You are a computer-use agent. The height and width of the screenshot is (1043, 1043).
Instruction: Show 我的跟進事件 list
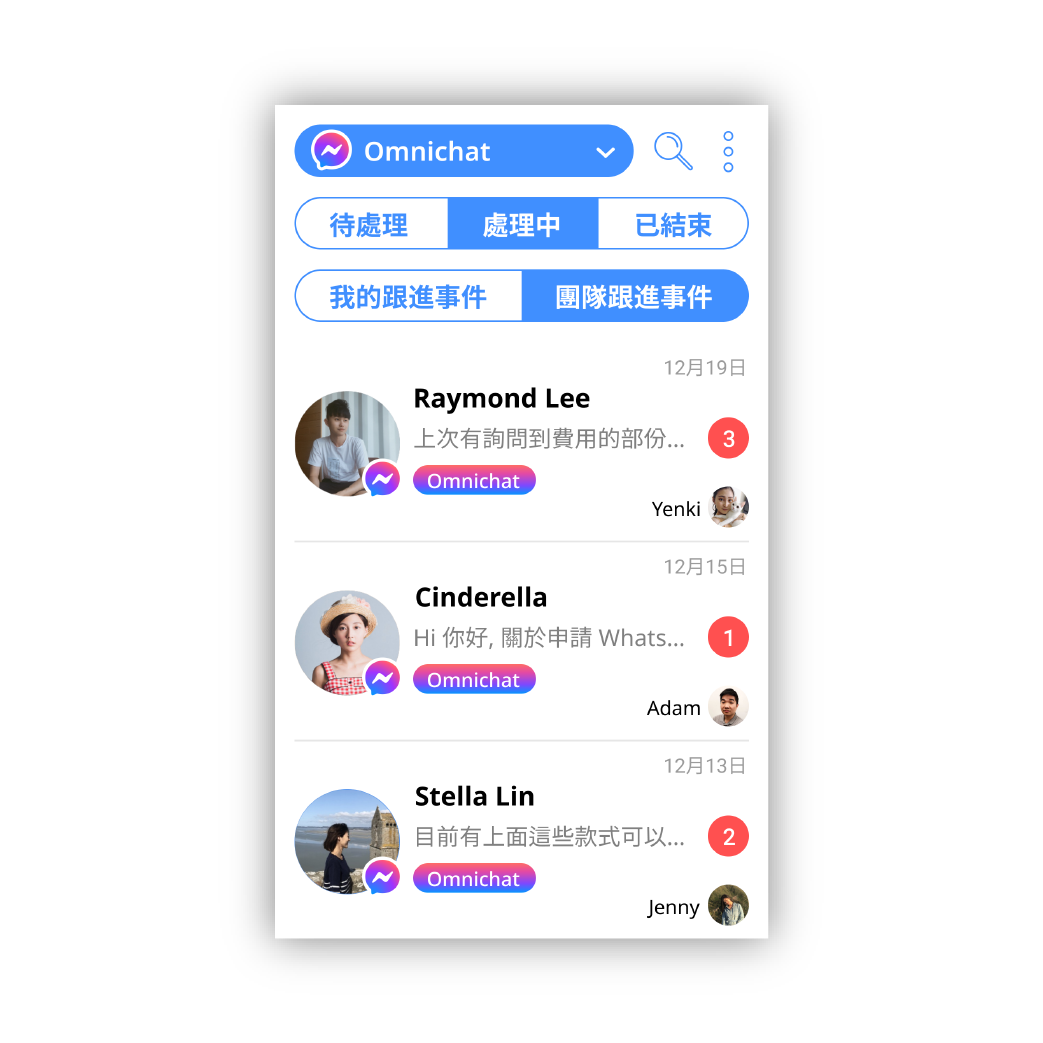pos(408,296)
